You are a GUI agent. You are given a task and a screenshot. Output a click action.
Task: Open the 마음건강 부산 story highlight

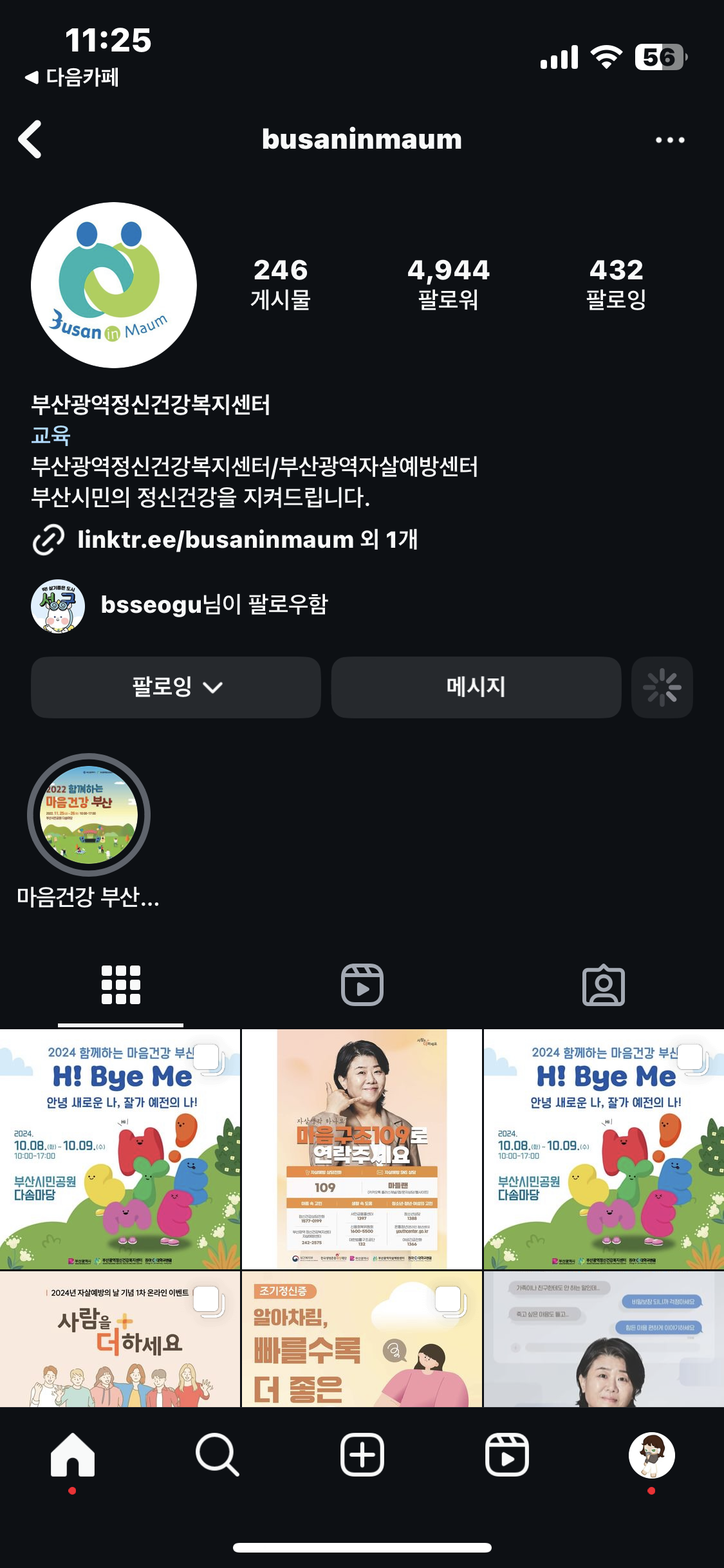[89, 815]
